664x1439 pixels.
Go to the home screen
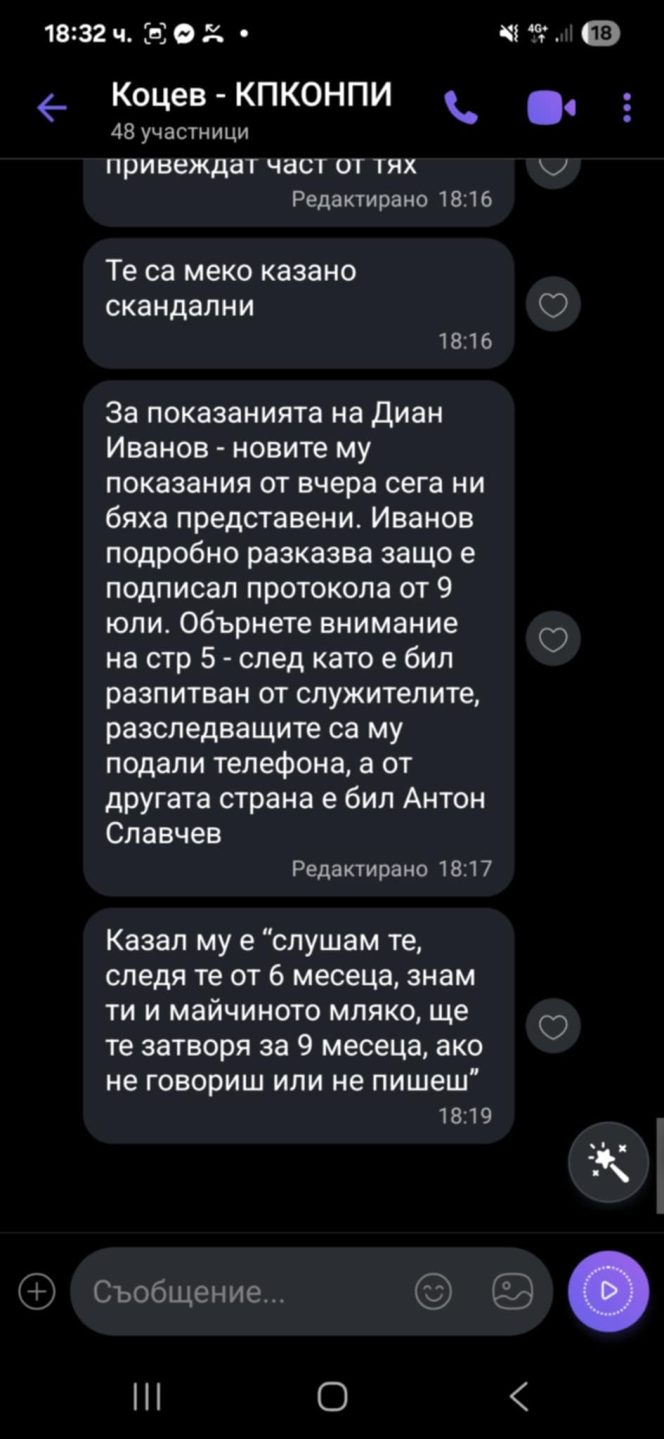[332, 1396]
